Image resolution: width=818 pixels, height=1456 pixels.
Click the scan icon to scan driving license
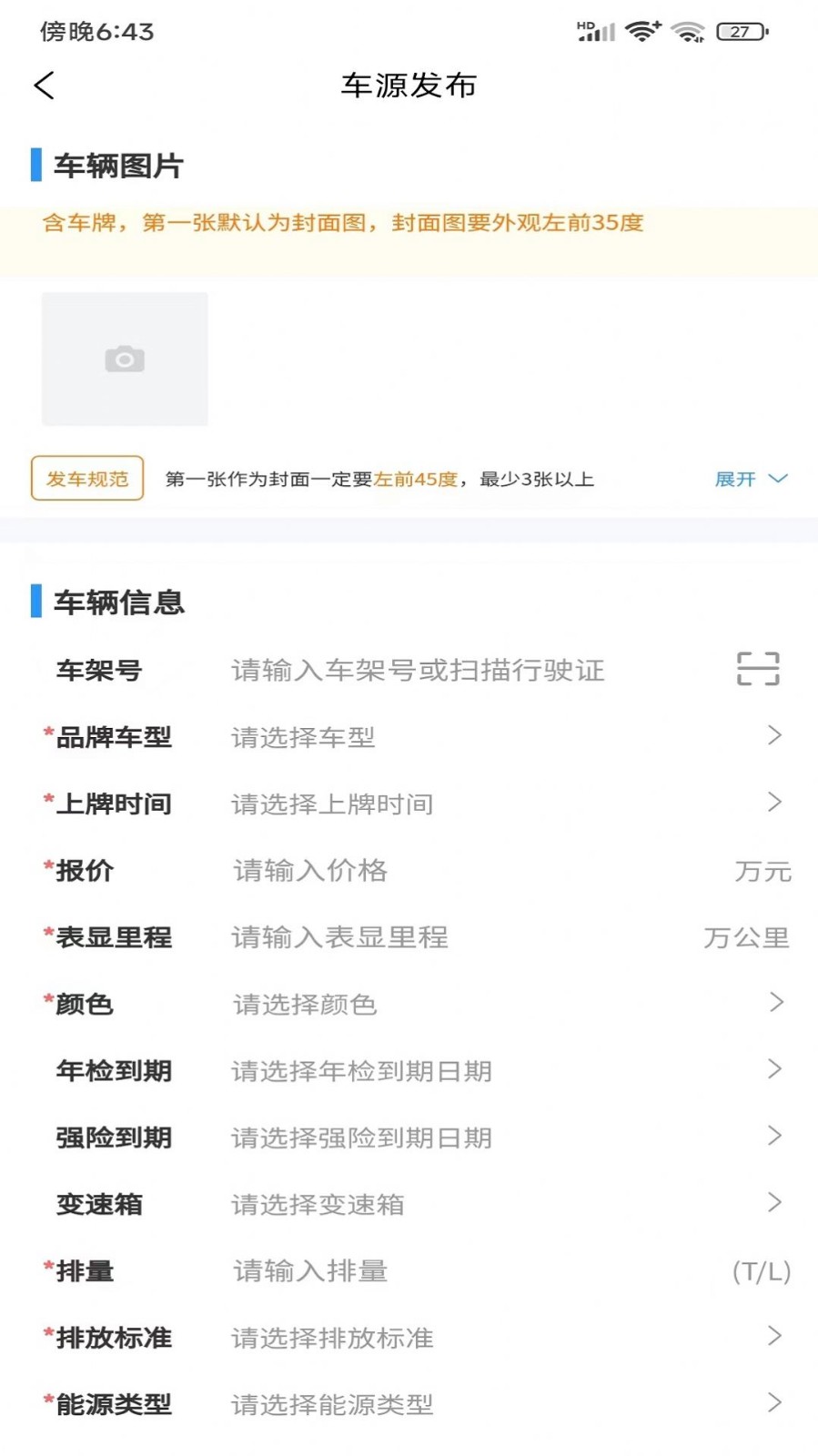point(758,669)
